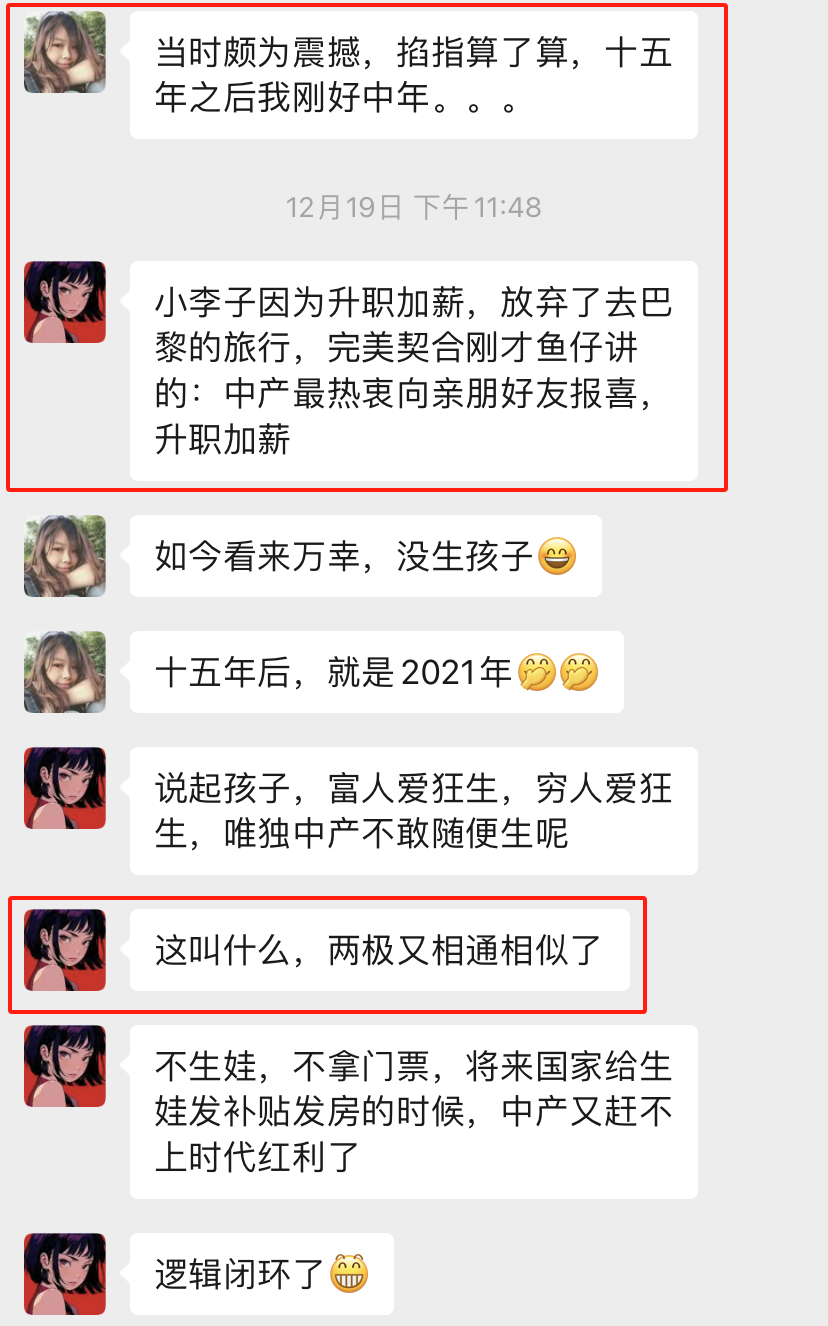Tap avatar next to '这叫什么' message
The width and height of the screenshot is (828, 1326).
[x=65, y=950]
